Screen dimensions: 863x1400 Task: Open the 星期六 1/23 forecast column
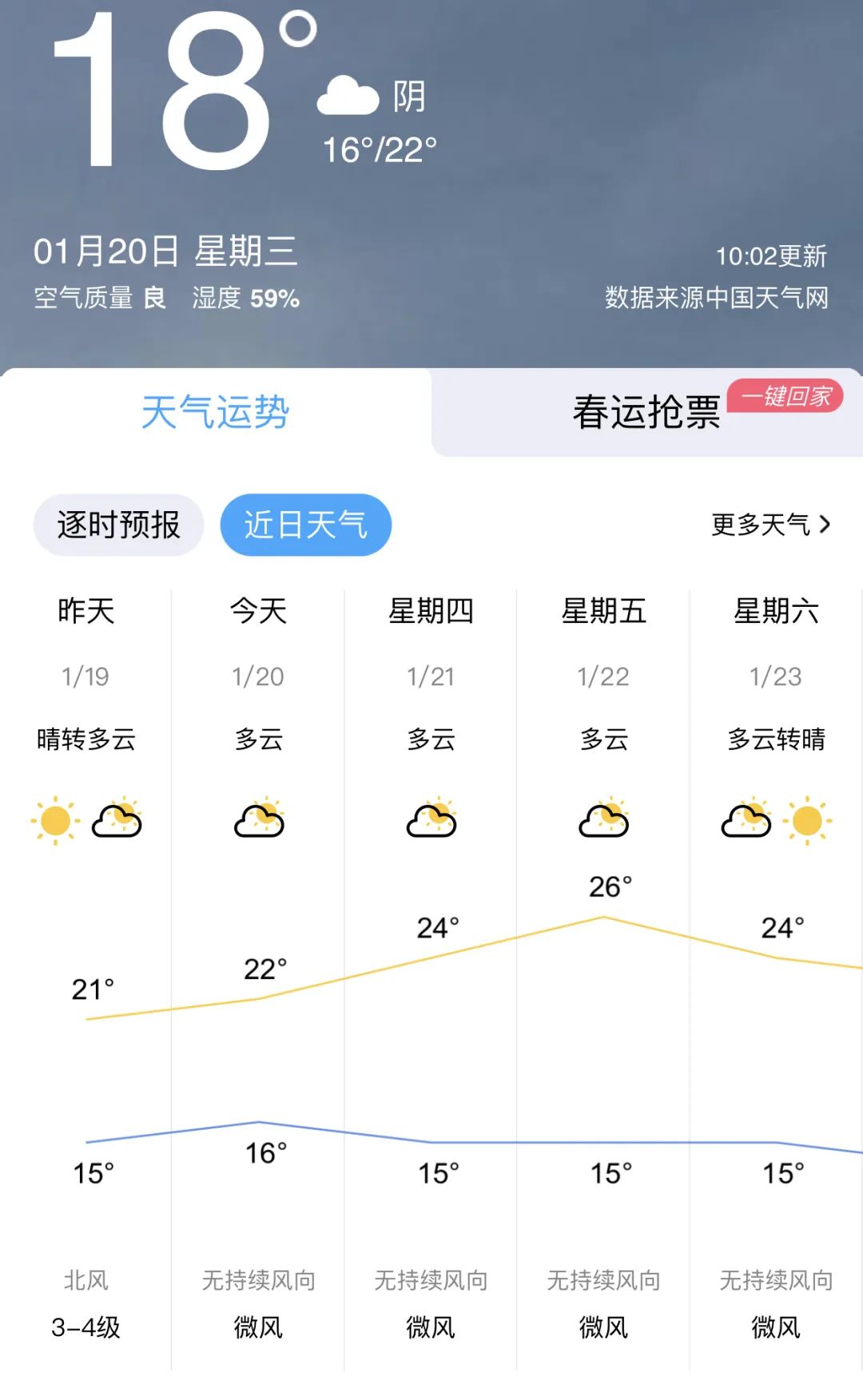pos(776,979)
